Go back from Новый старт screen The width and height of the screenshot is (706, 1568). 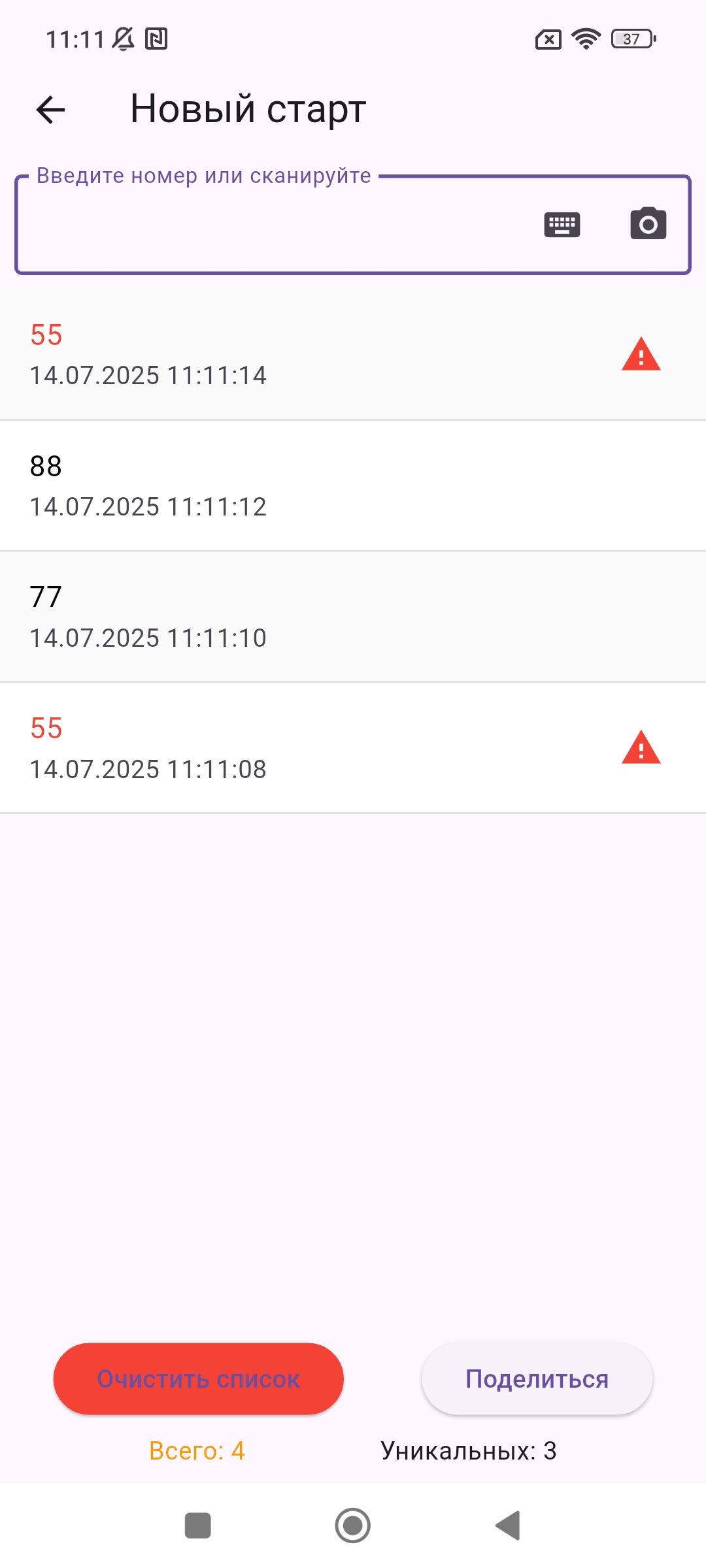click(50, 109)
